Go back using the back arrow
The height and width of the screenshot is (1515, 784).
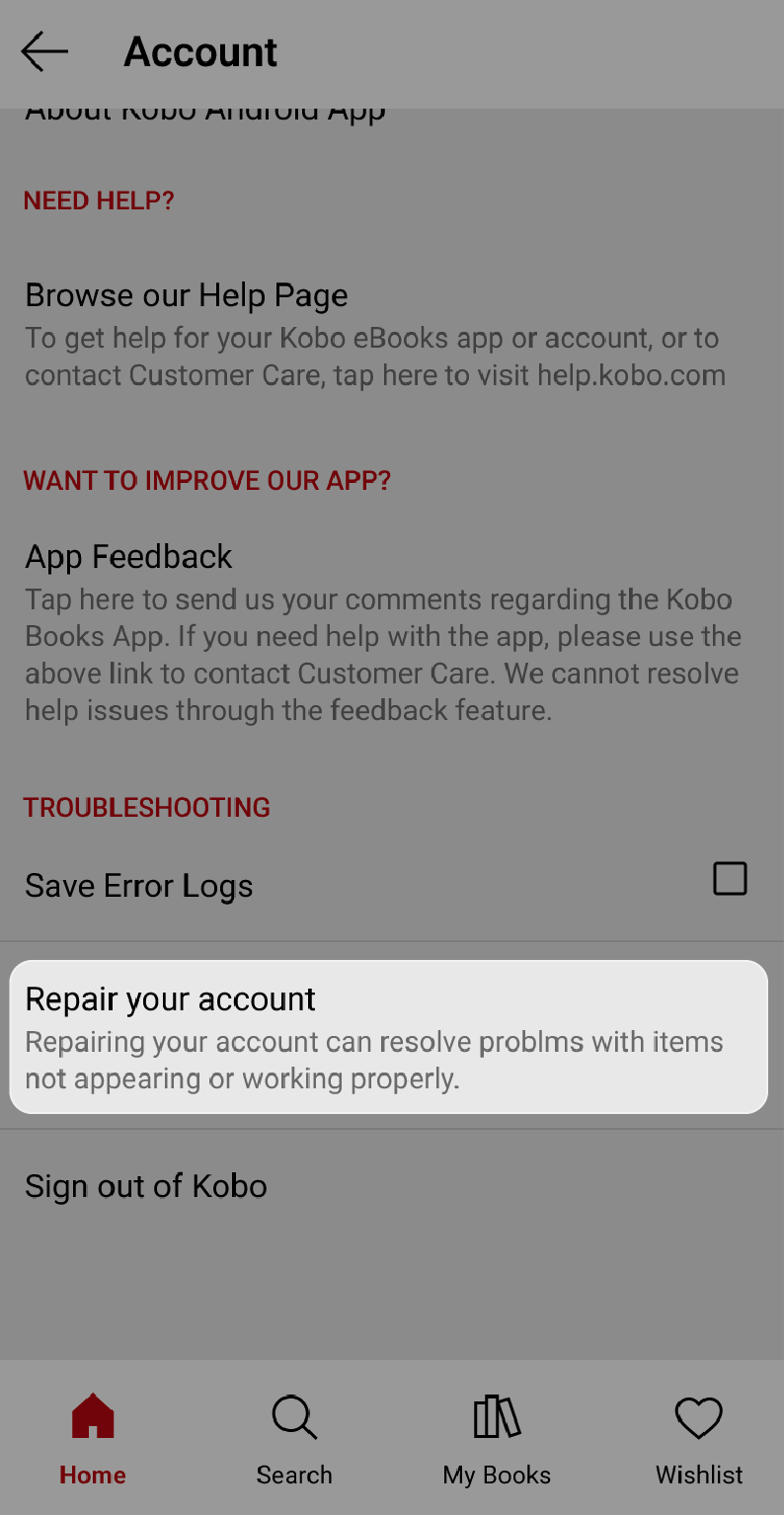tap(43, 51)
